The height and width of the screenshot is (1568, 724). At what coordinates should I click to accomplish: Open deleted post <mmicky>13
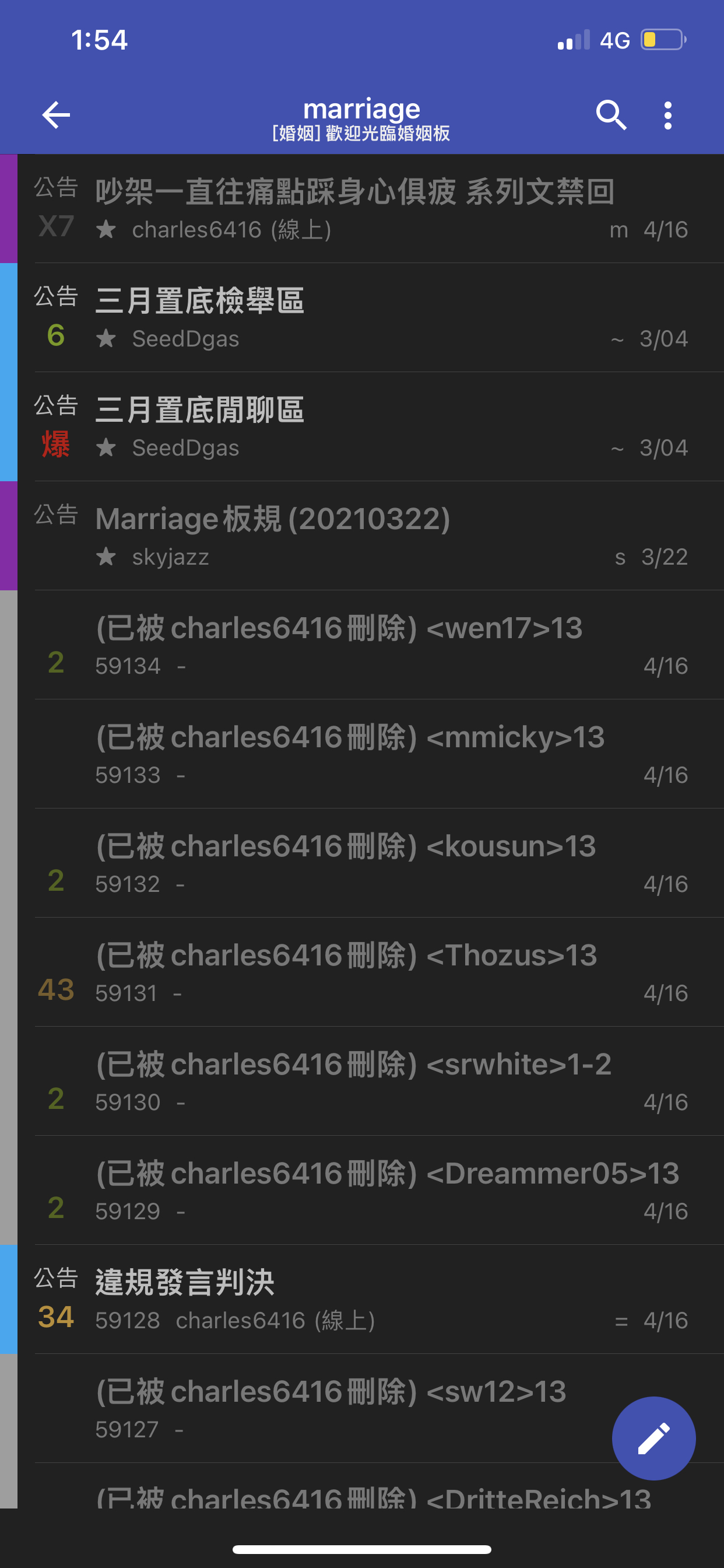point(371,754)
